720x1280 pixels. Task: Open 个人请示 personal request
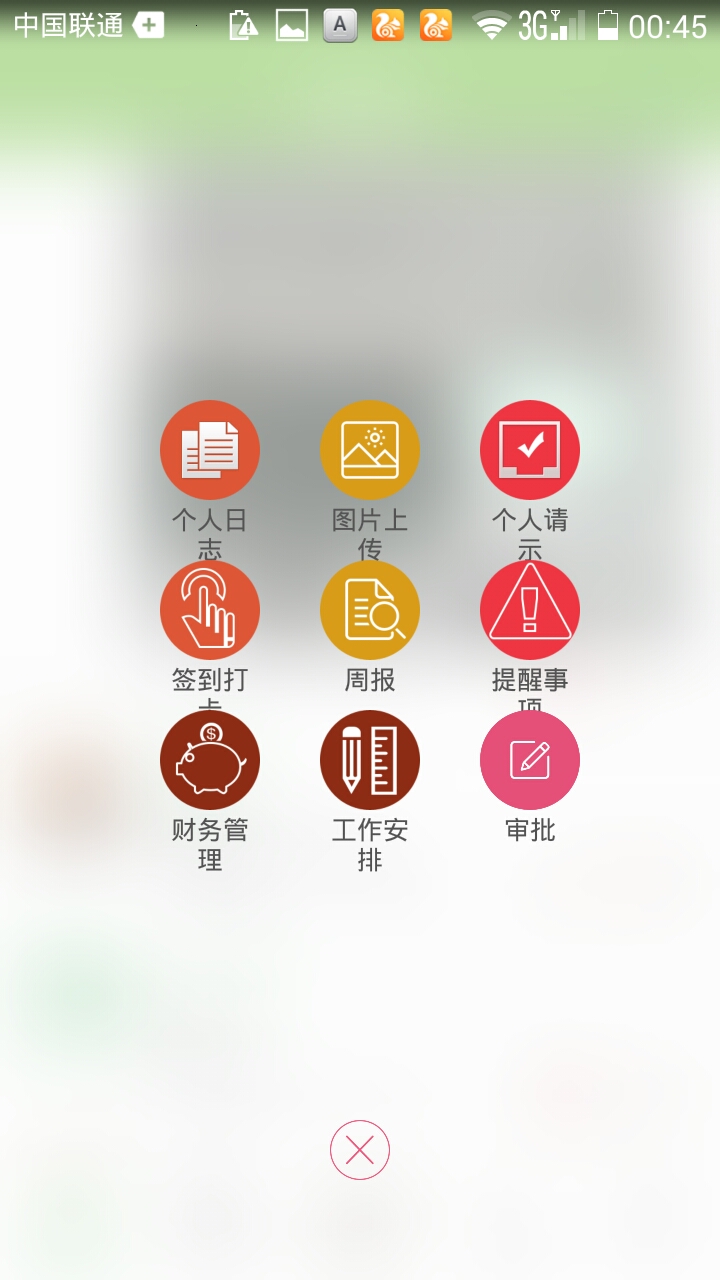point(530,450)
